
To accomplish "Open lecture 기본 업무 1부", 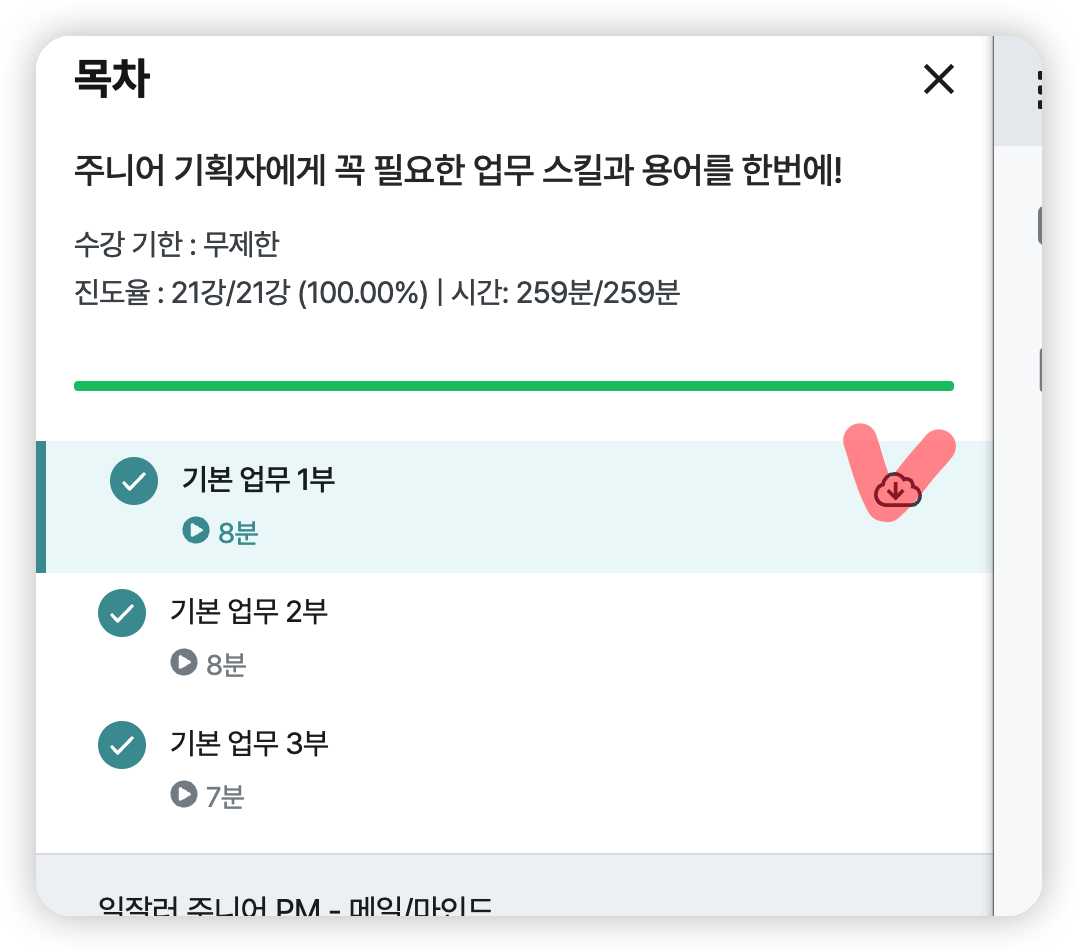I will tap(258, 480).
